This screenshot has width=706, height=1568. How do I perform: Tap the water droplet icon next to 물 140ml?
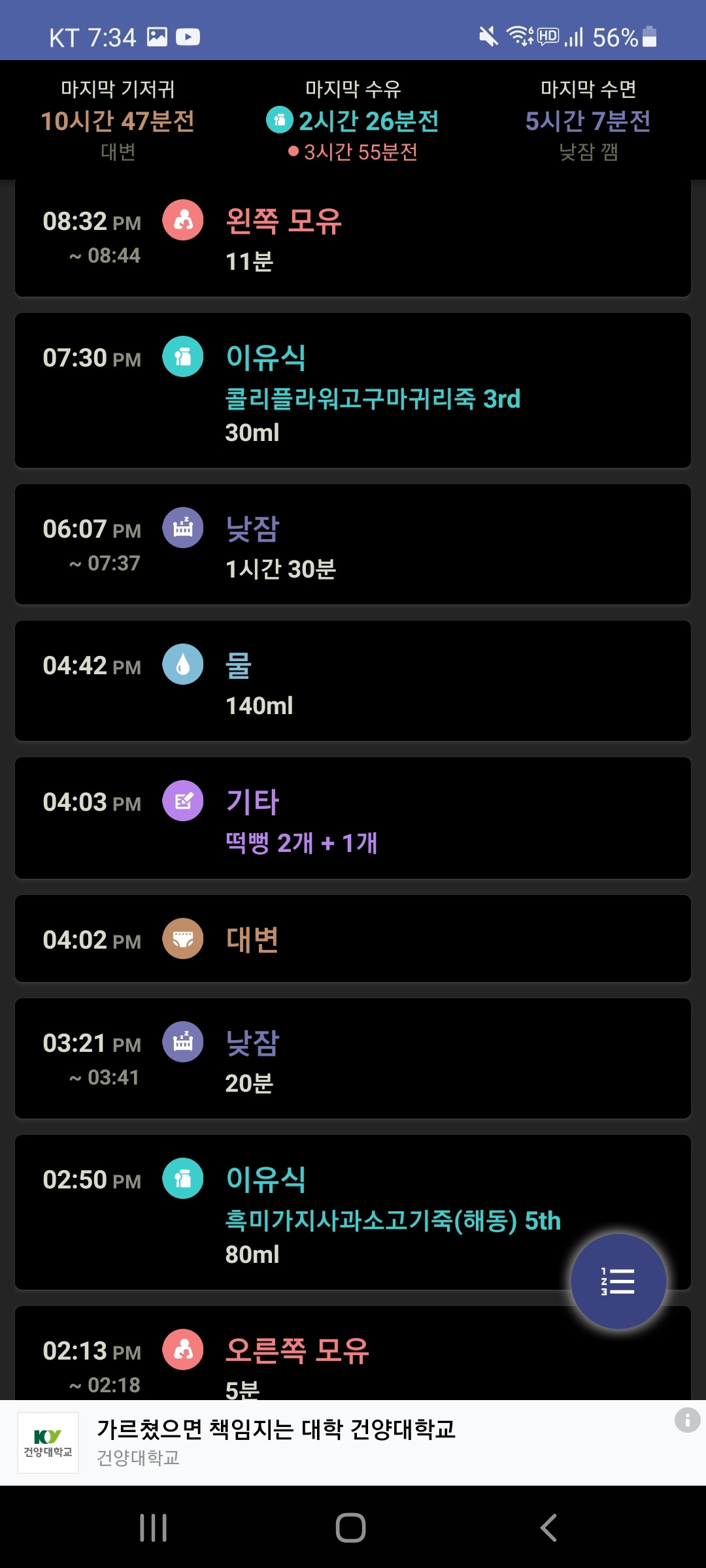pos(183,664)
